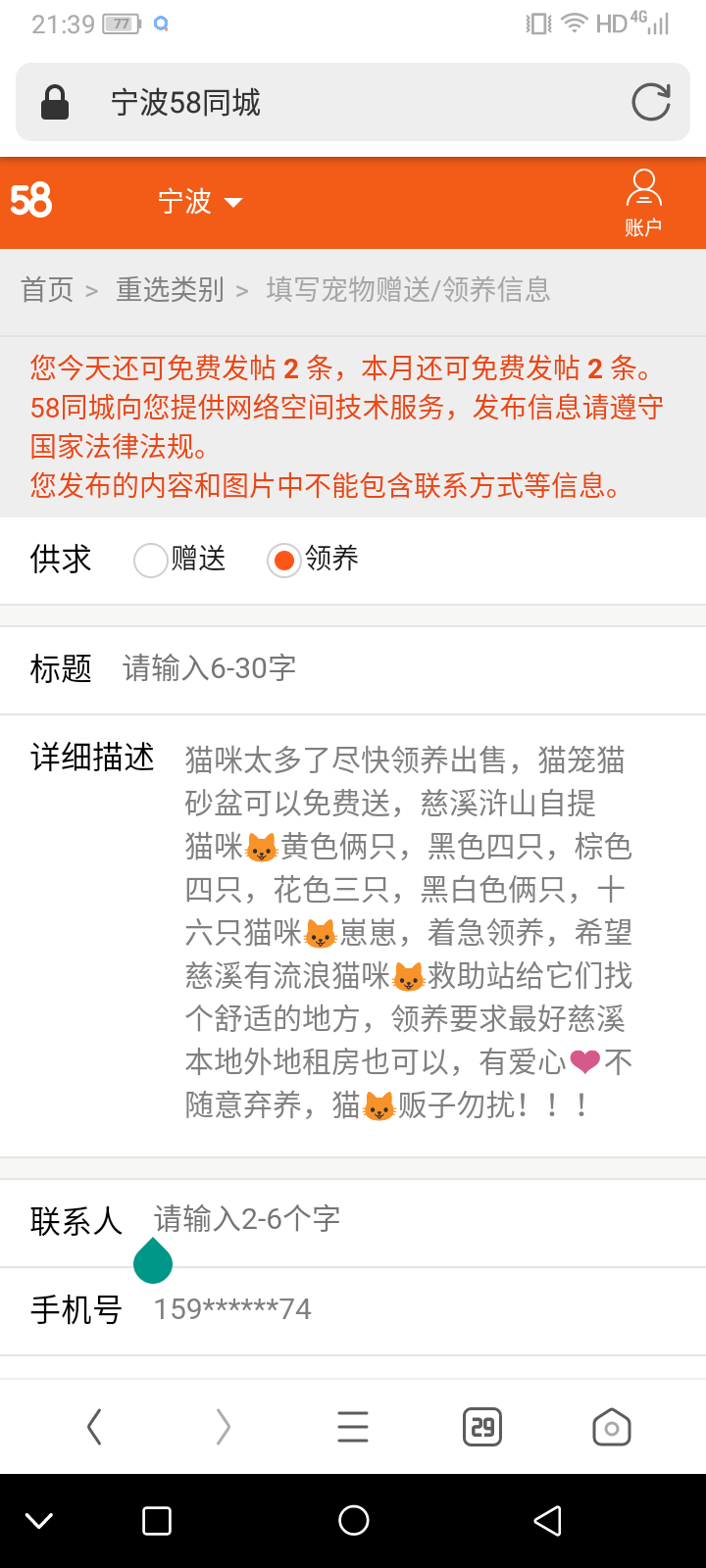The image size is (706, 1568).
Task: Open the 宁波 city dropdown
Action: coord(200,202)
